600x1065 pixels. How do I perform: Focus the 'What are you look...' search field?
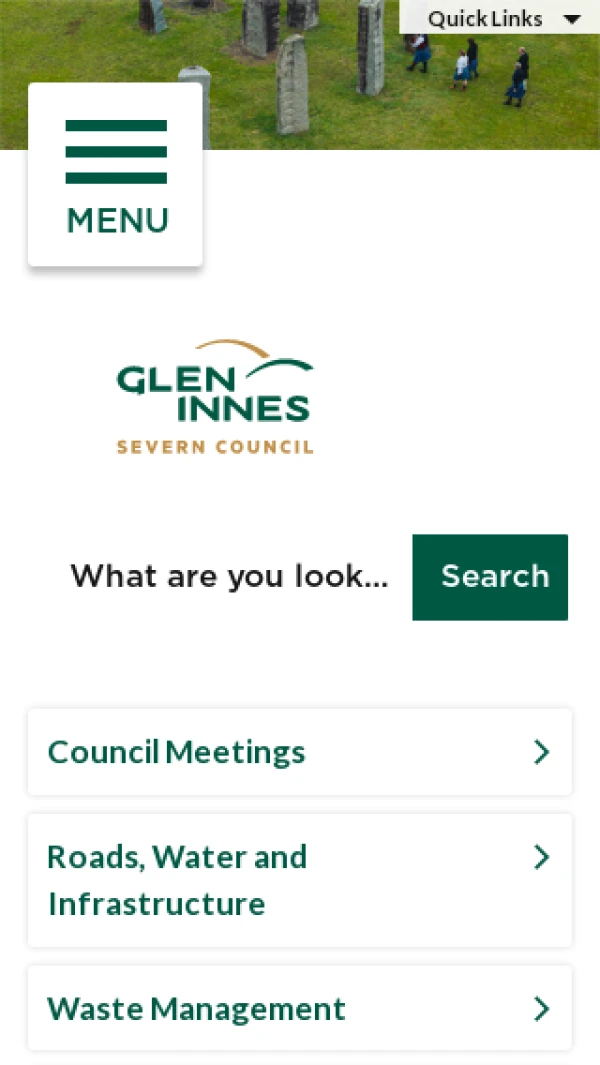point(230,577)
